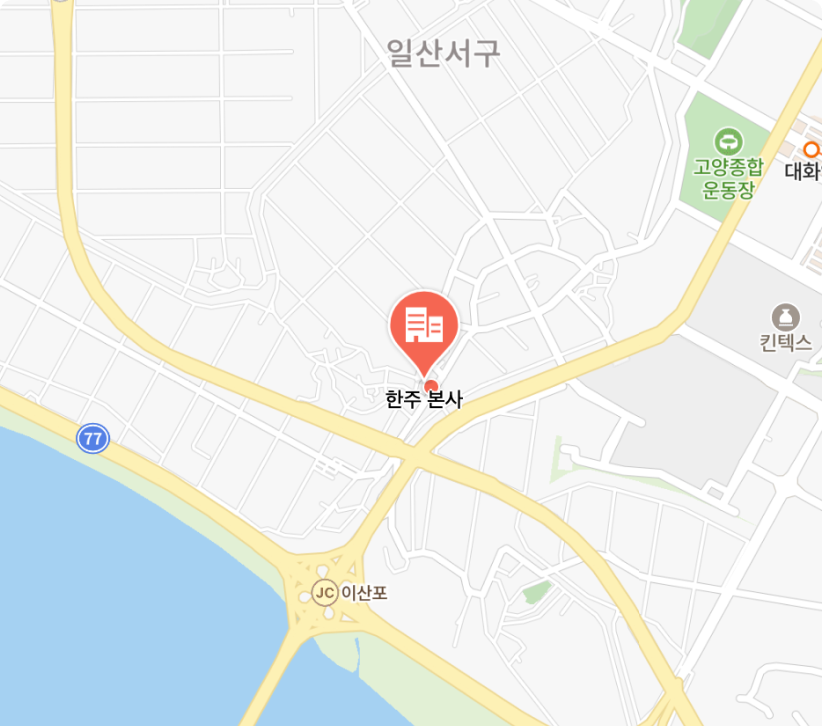Select the 킨텍스 place marker
Screen dimensions: 822x726
pos(786,317)
